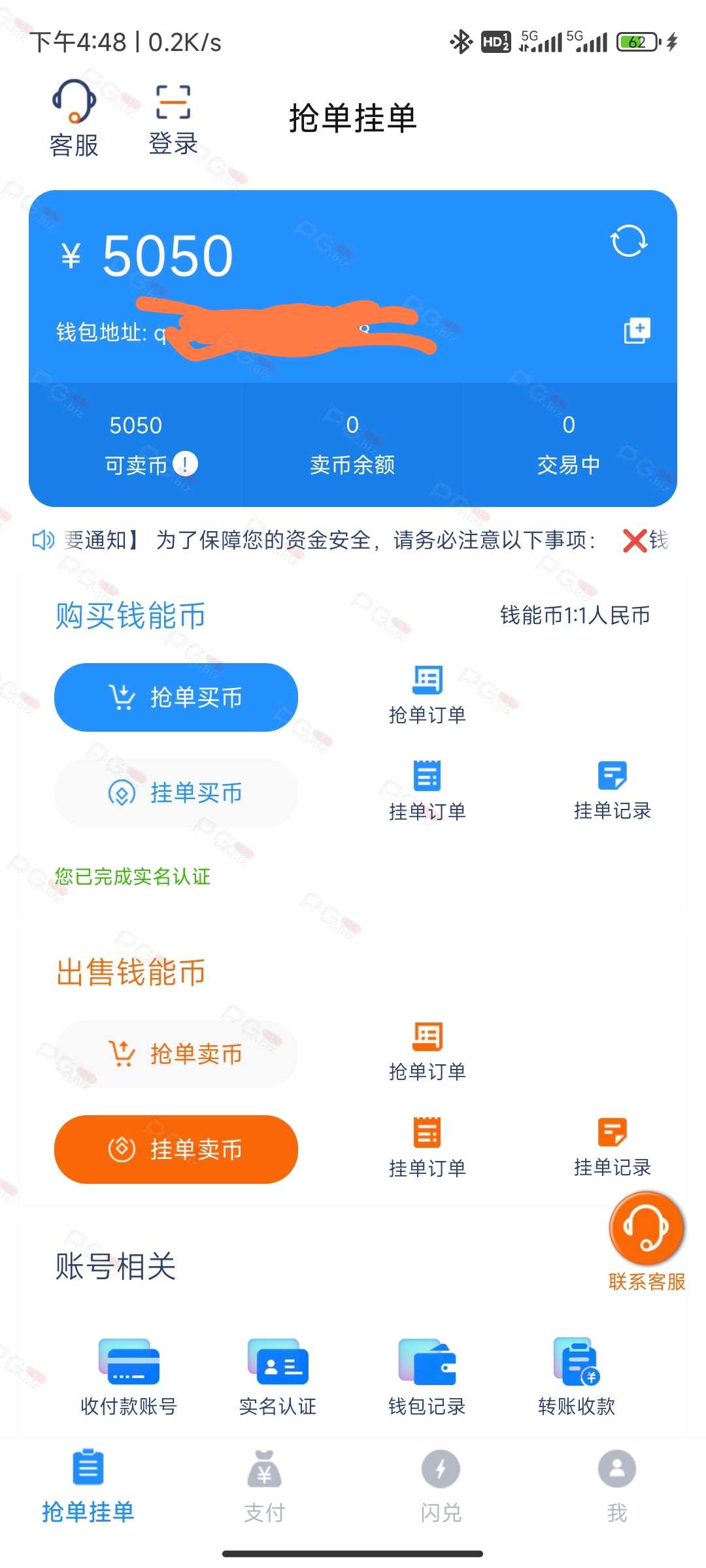
Task: Open 钱包记录
Action: 427,1377
